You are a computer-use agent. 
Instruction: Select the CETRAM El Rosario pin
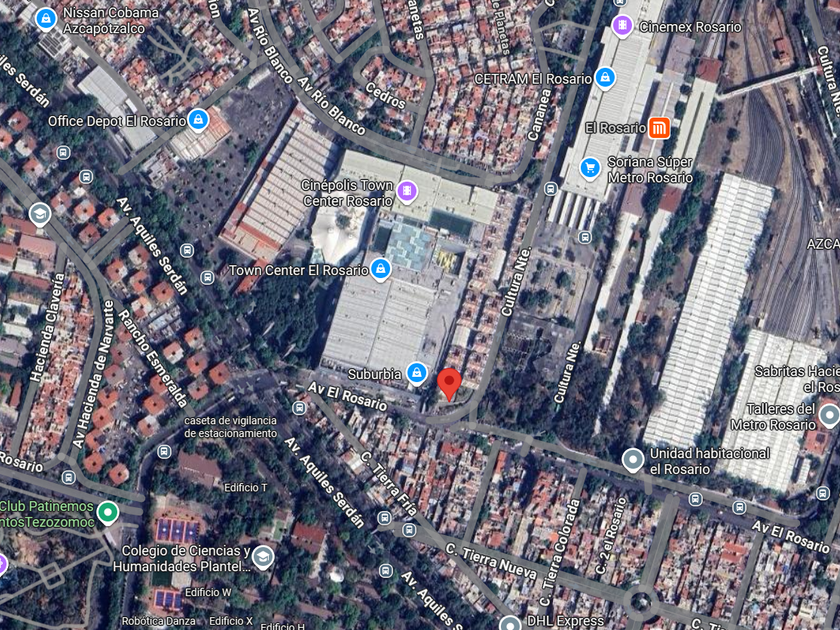click(605, 78)
